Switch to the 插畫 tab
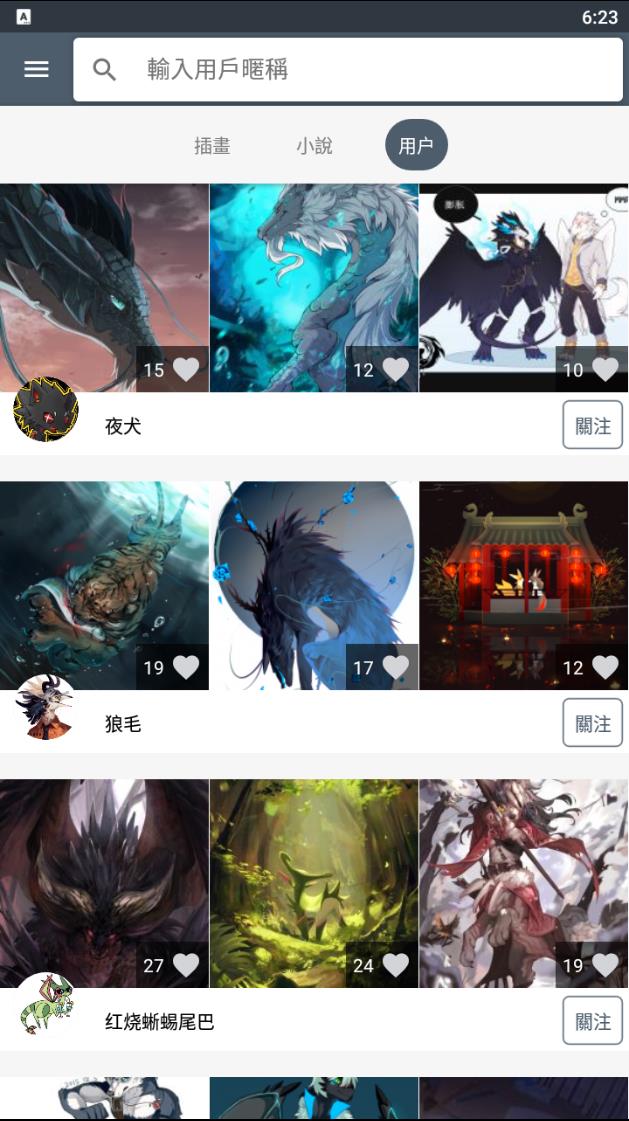This screenshot has width=629, height=1121. pos(212,146)
